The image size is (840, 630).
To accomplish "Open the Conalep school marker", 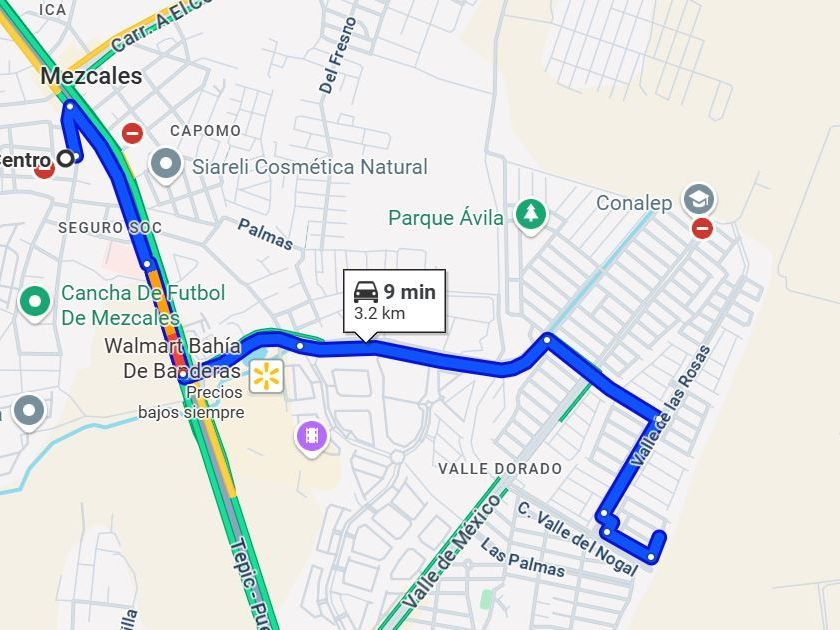I will (x=697, y=199).
